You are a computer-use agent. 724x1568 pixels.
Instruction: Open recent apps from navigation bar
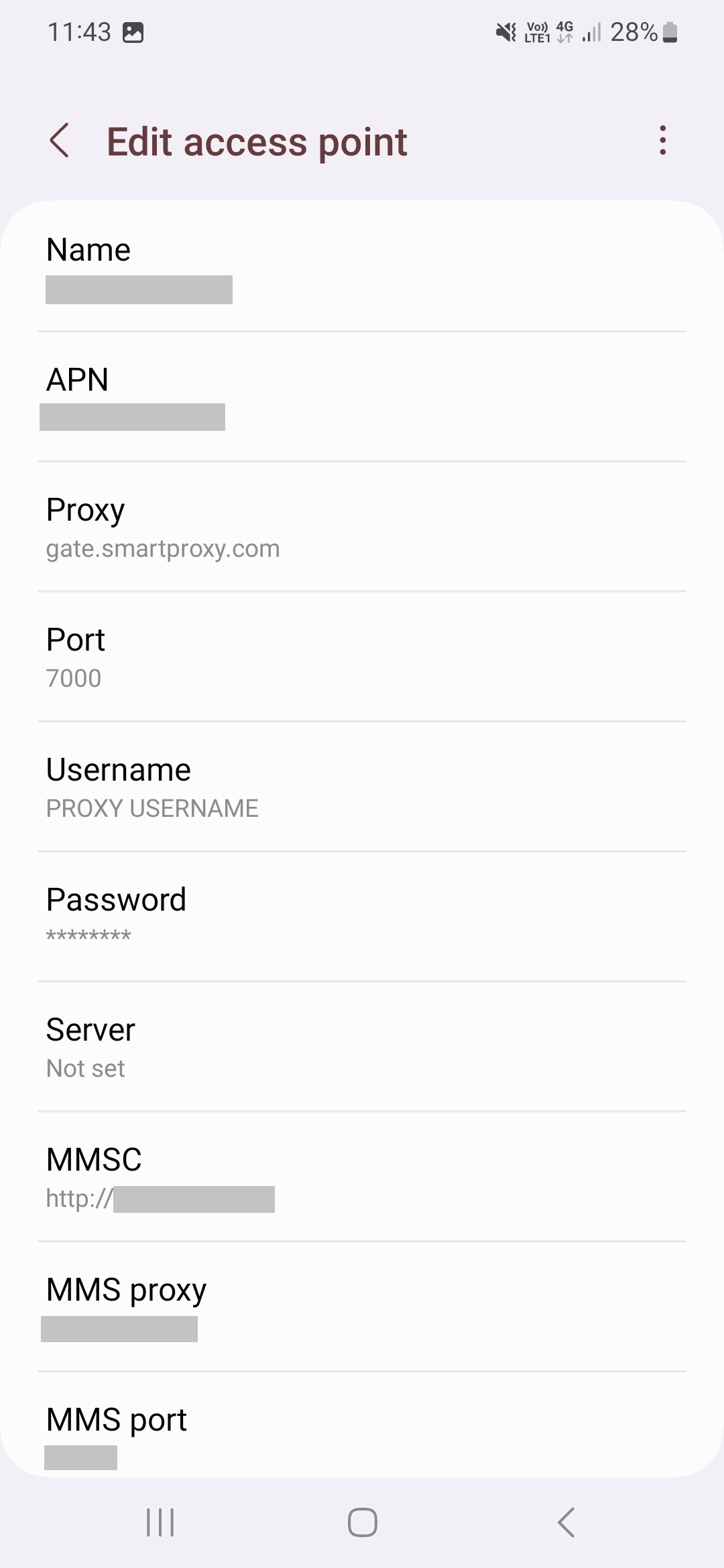(x=160, y=1522)
